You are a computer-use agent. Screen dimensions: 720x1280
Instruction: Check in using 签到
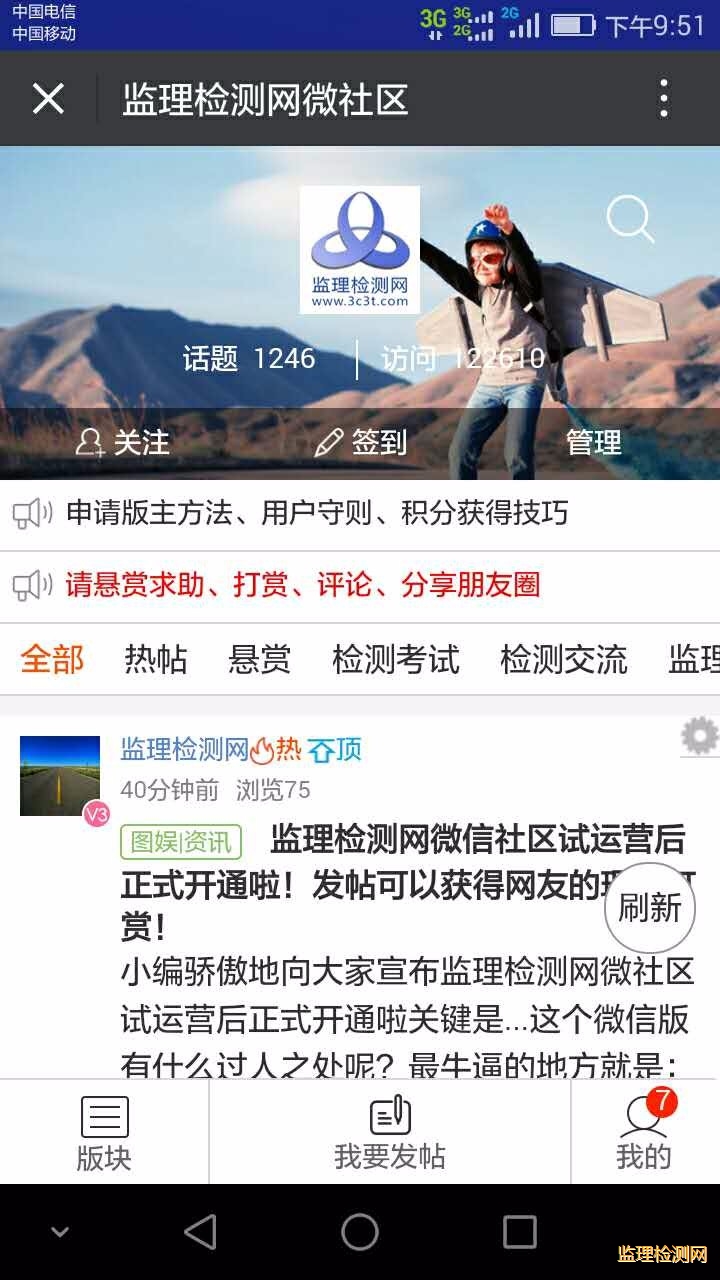click(x=361, y=442)
